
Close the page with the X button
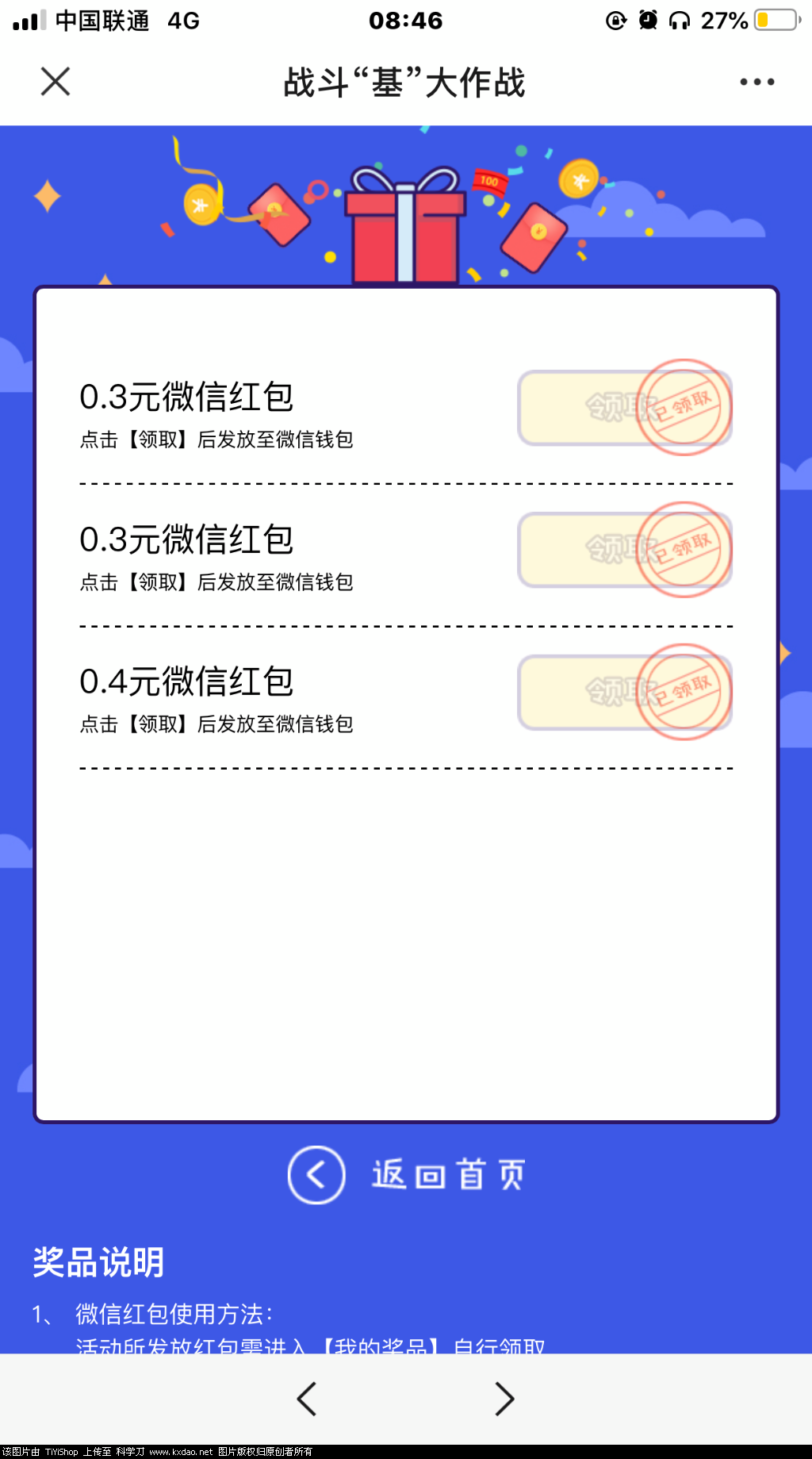click(55, 81)
